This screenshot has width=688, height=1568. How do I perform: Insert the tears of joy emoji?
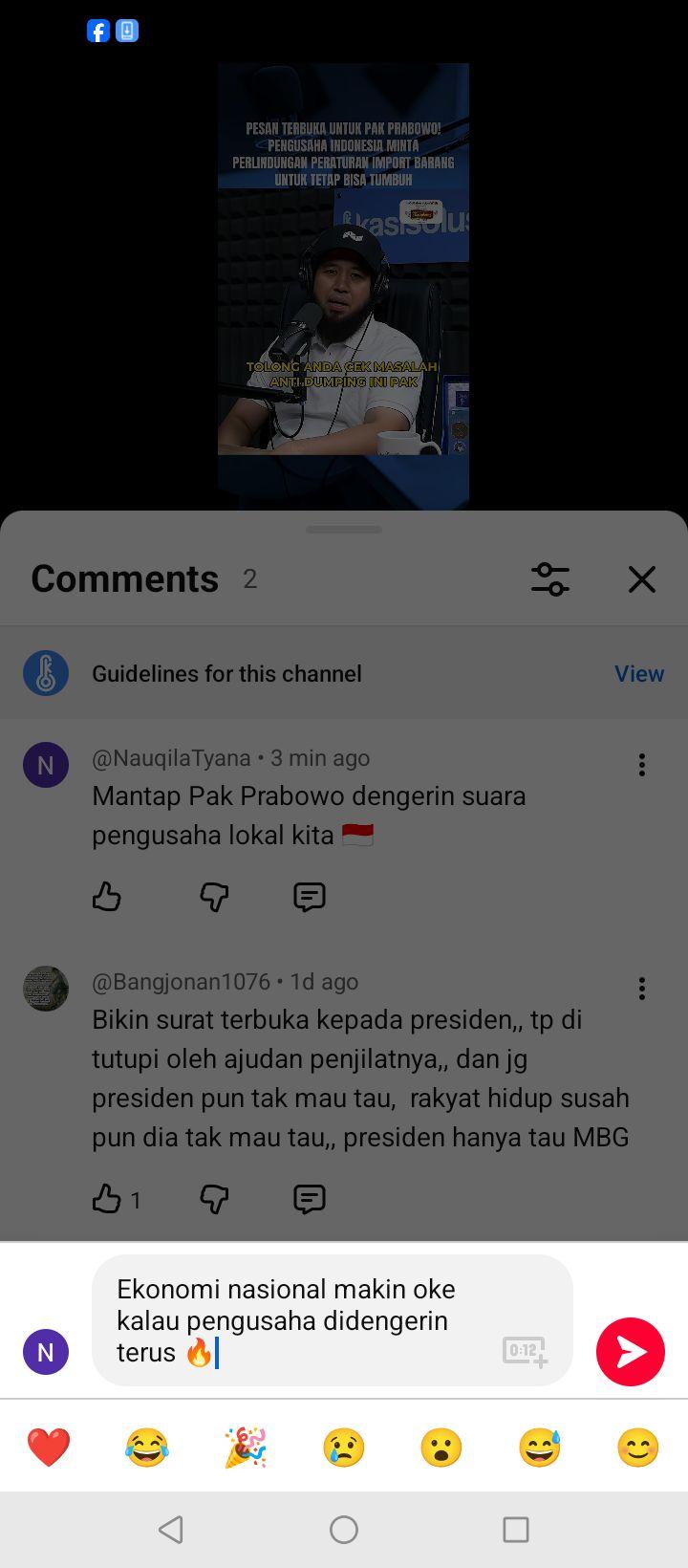147,1448
